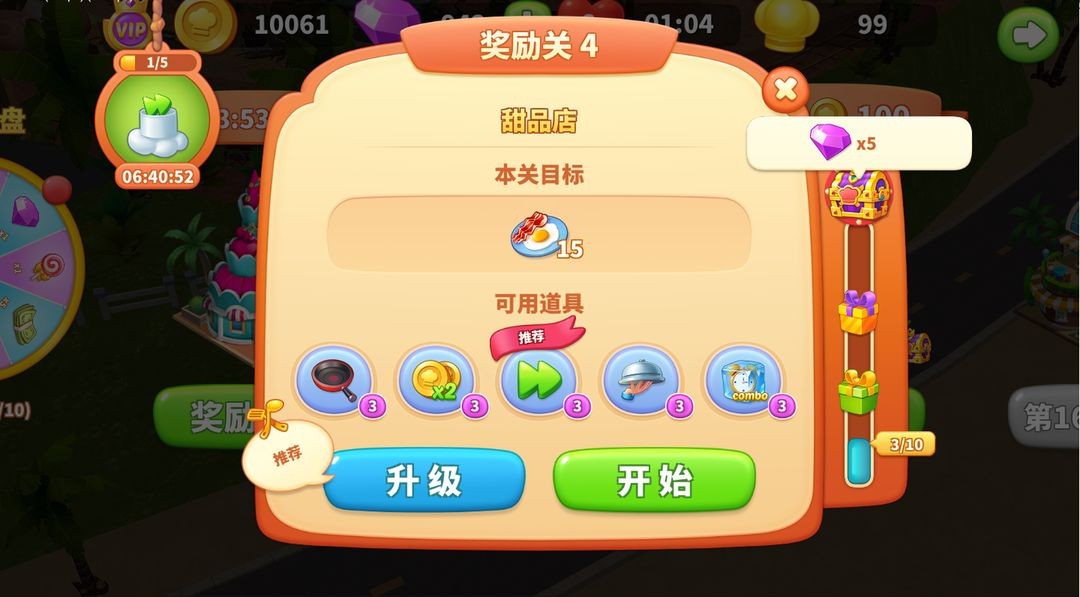Image resolution: width=1080 pixels, height=597 pixels.
Task: Select the serving cloche booster
Action: [x=640, y=380]
